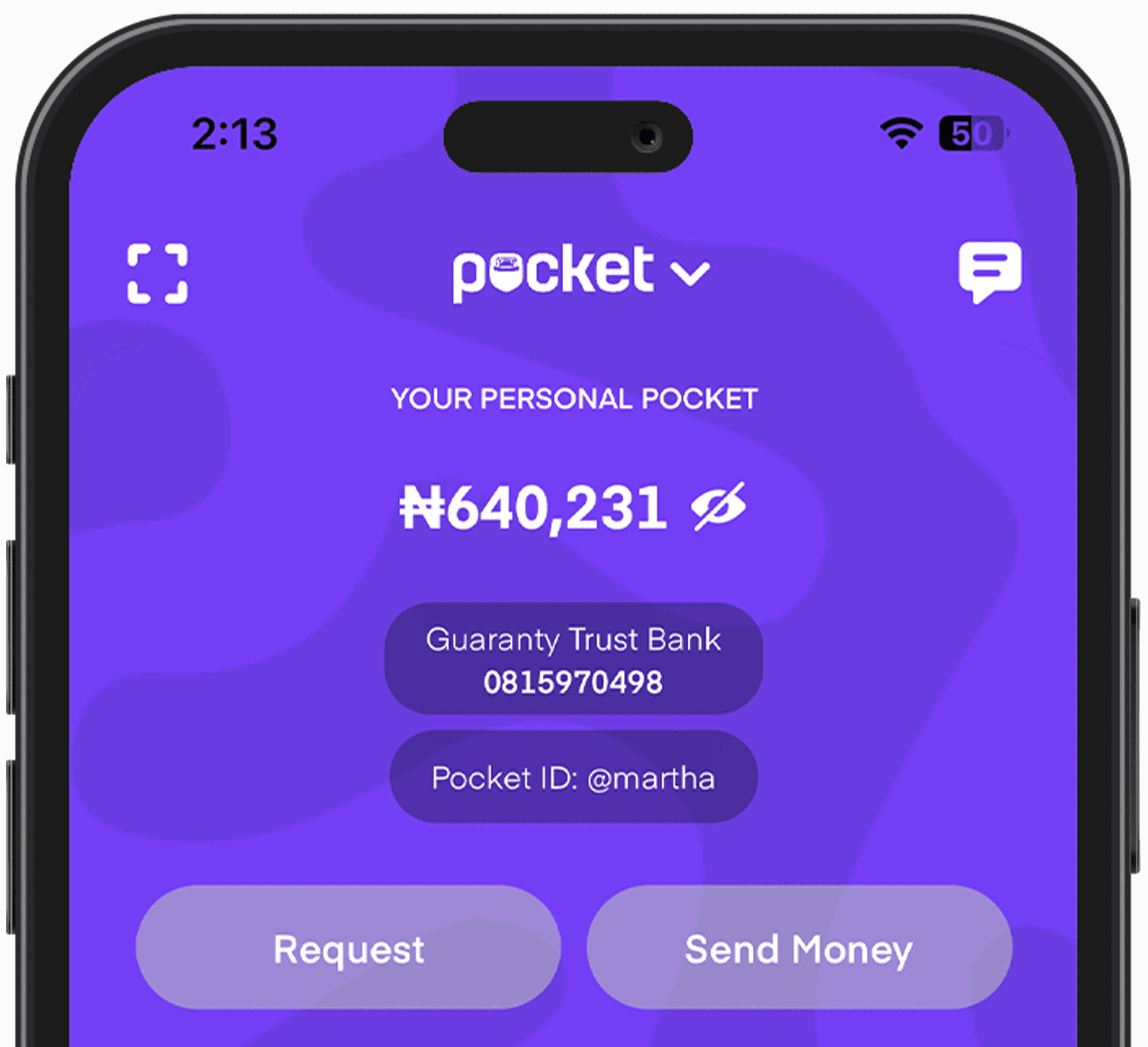Open the QR scanner icon
Screen dimensions: 1148x1047
(157, 274)
